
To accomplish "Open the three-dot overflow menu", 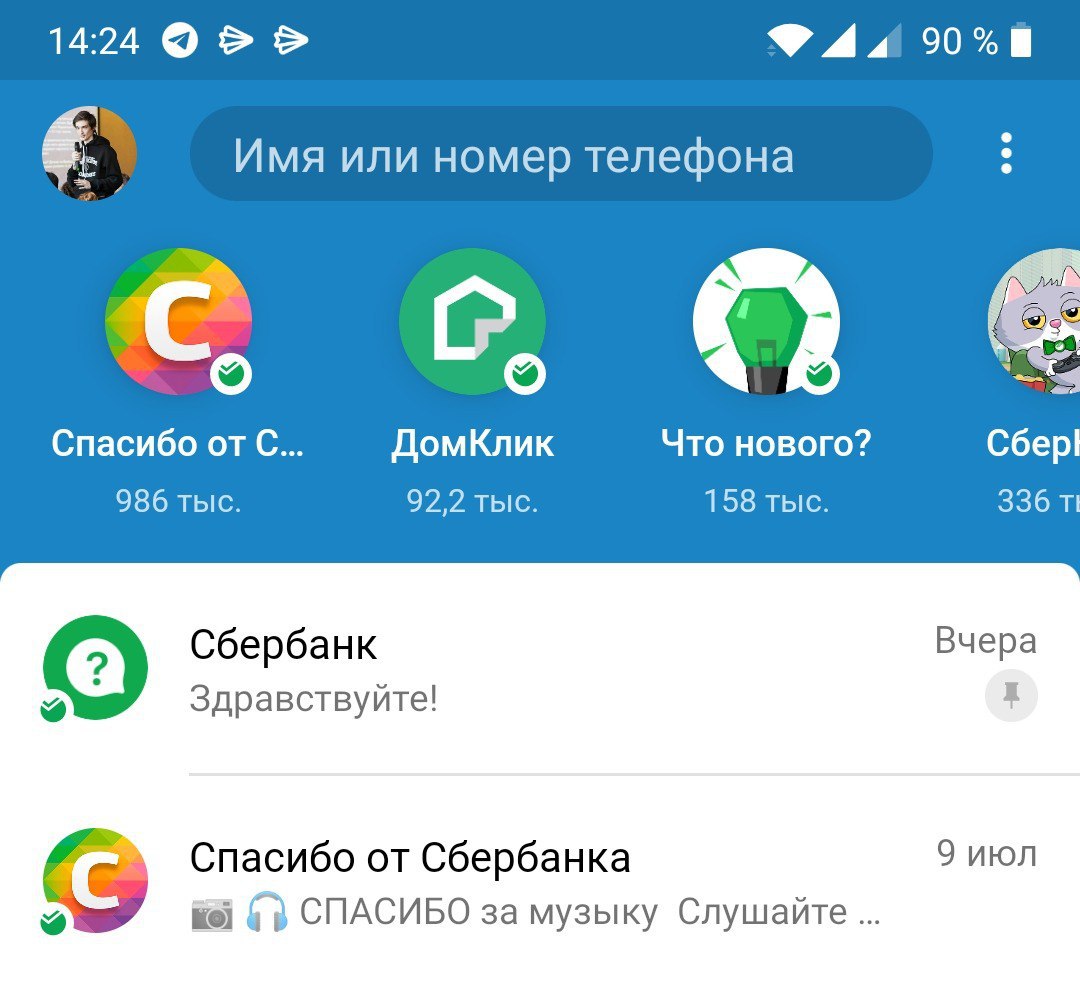I will pos(1006,154).
